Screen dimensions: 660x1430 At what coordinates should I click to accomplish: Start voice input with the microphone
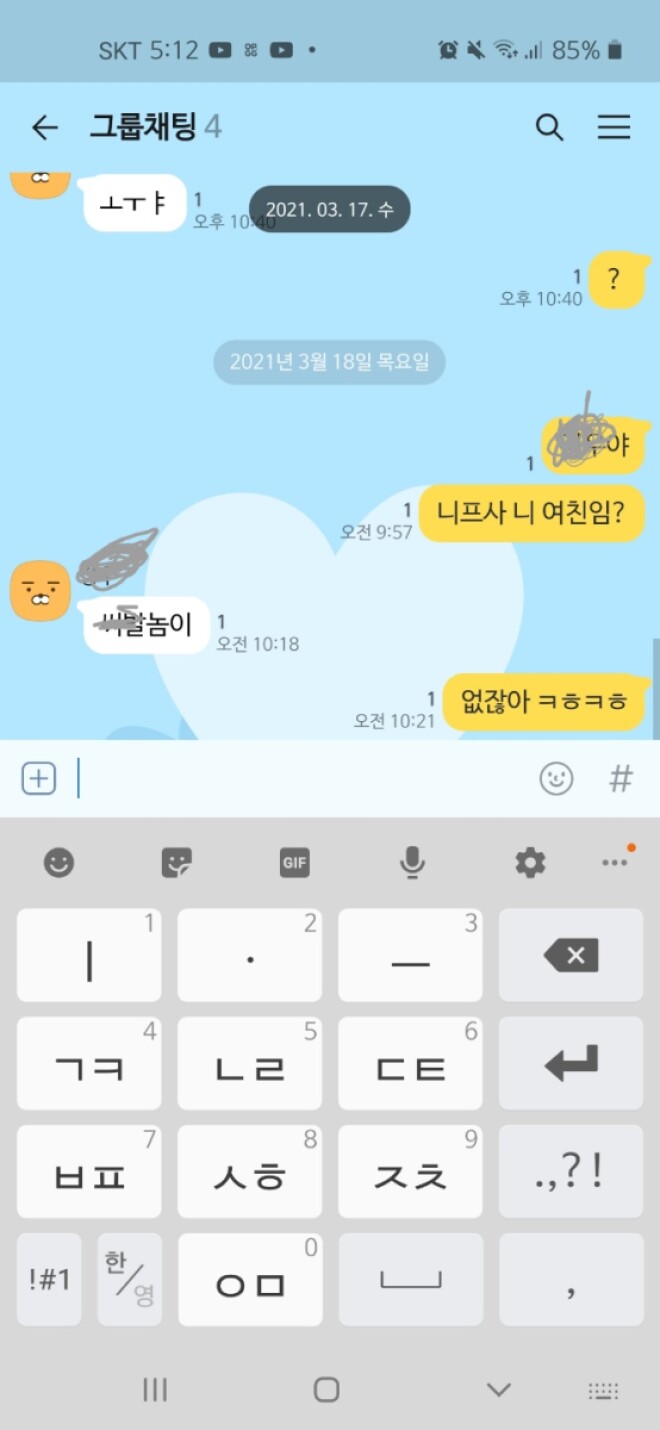[x=412, y=862]
